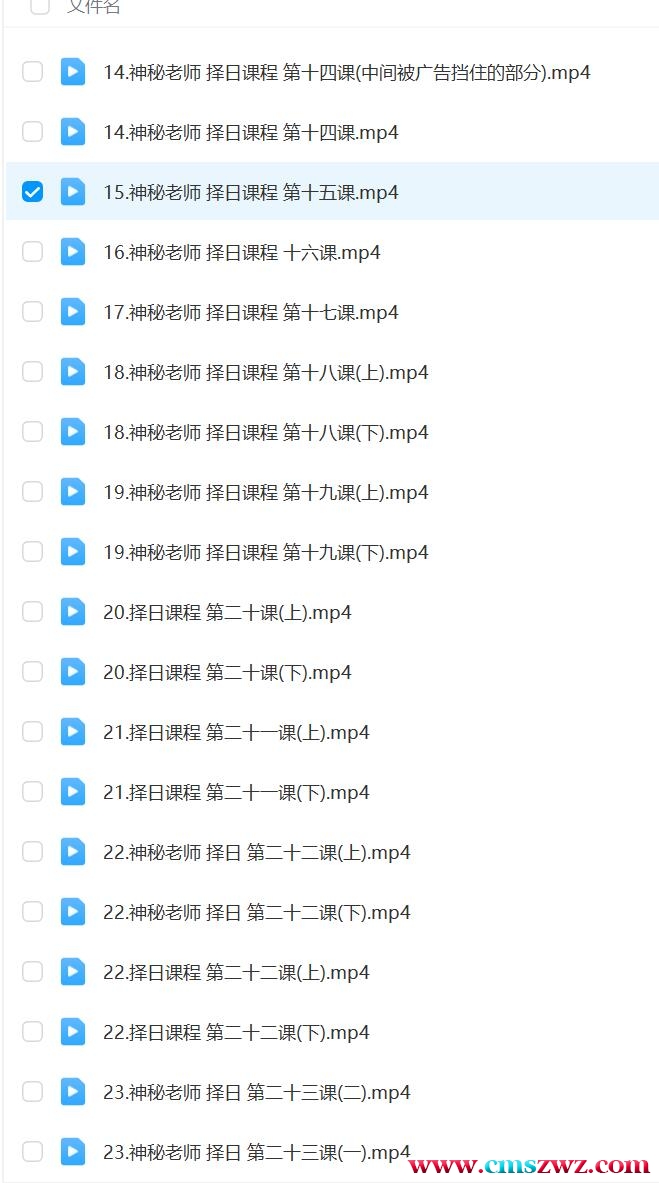Open 21.择日课程 第二十一课(上).mp4

tap(236, 732)
